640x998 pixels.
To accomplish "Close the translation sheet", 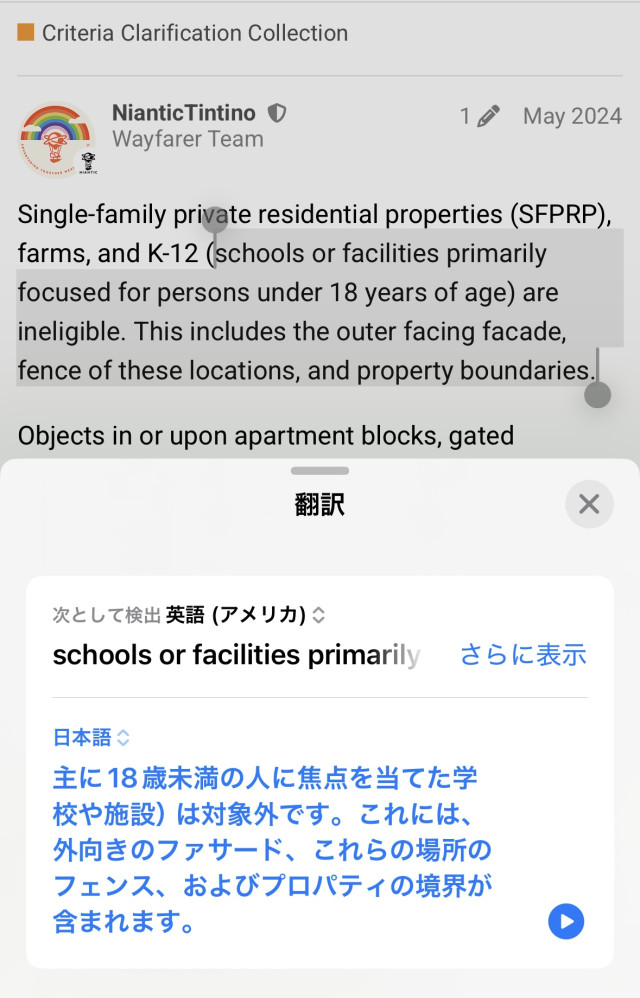I will pos(589,504).
